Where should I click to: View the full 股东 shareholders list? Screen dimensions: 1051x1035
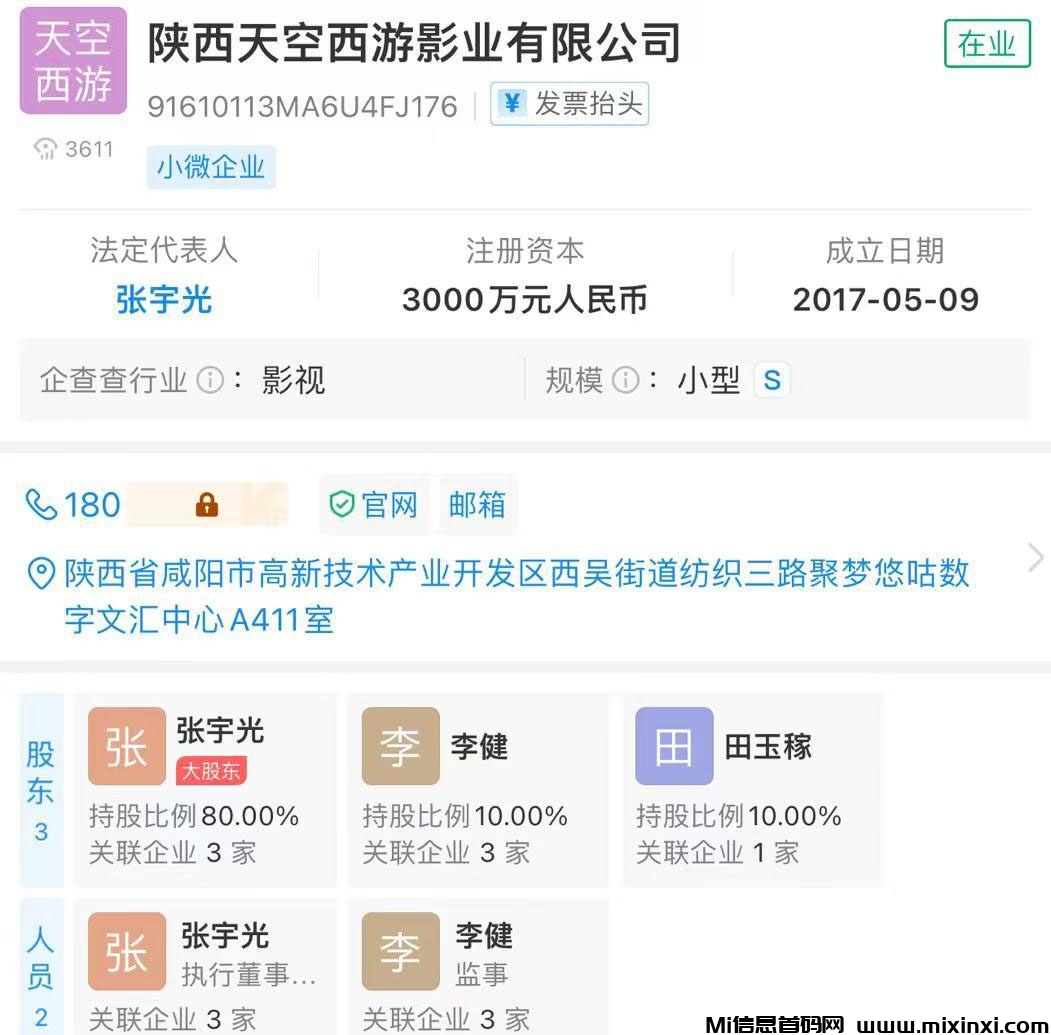pyautogui.click(x=41, y=789)
